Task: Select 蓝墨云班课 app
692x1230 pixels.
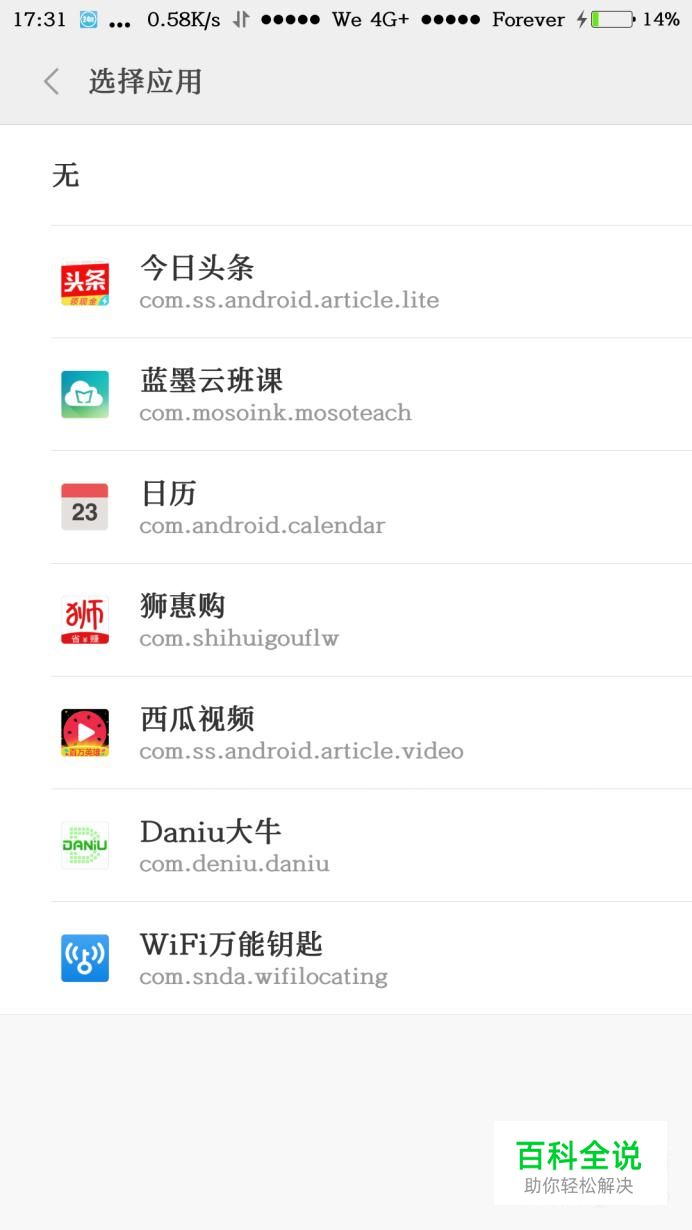Action: point(346,395)
